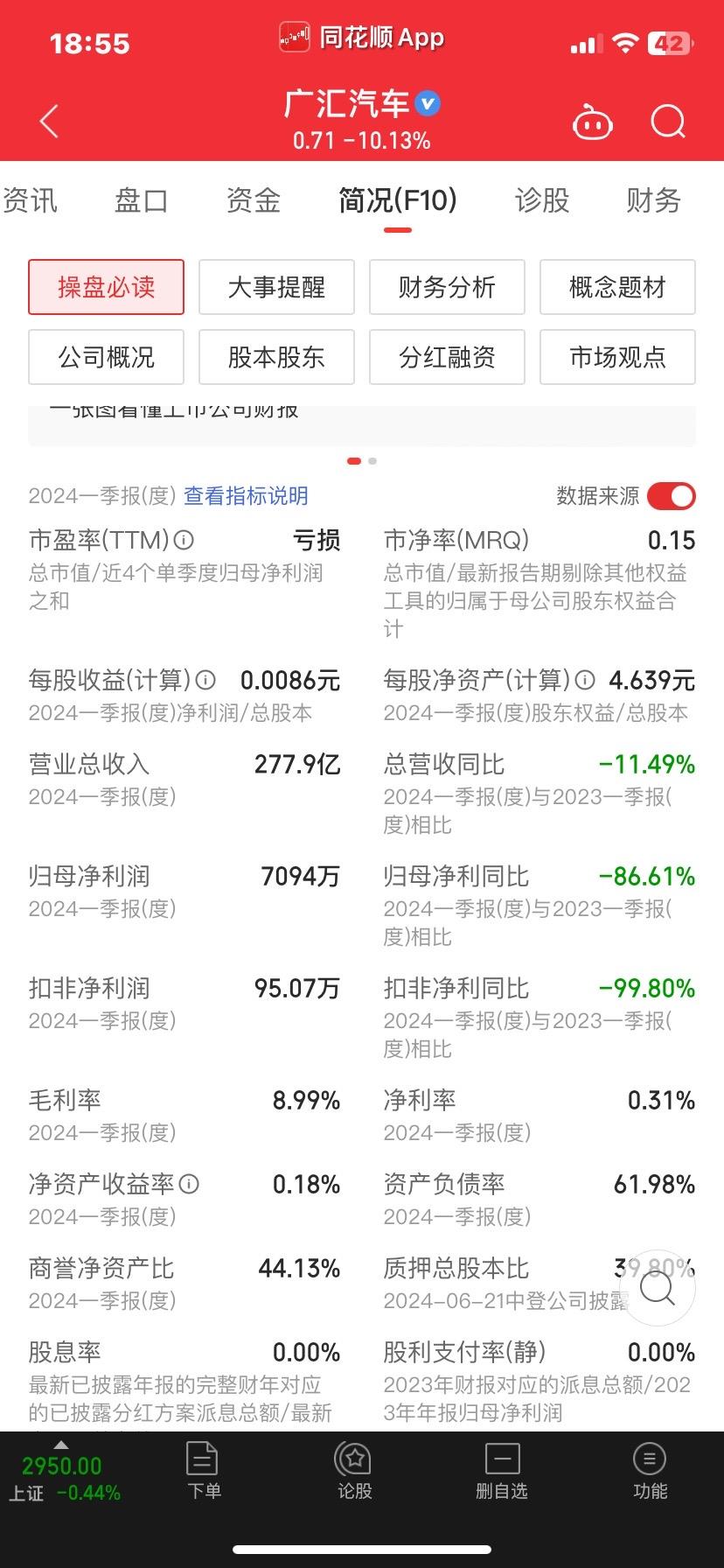
Task: Switch to the 资金 tab
Action: click(x=253, y=200)
